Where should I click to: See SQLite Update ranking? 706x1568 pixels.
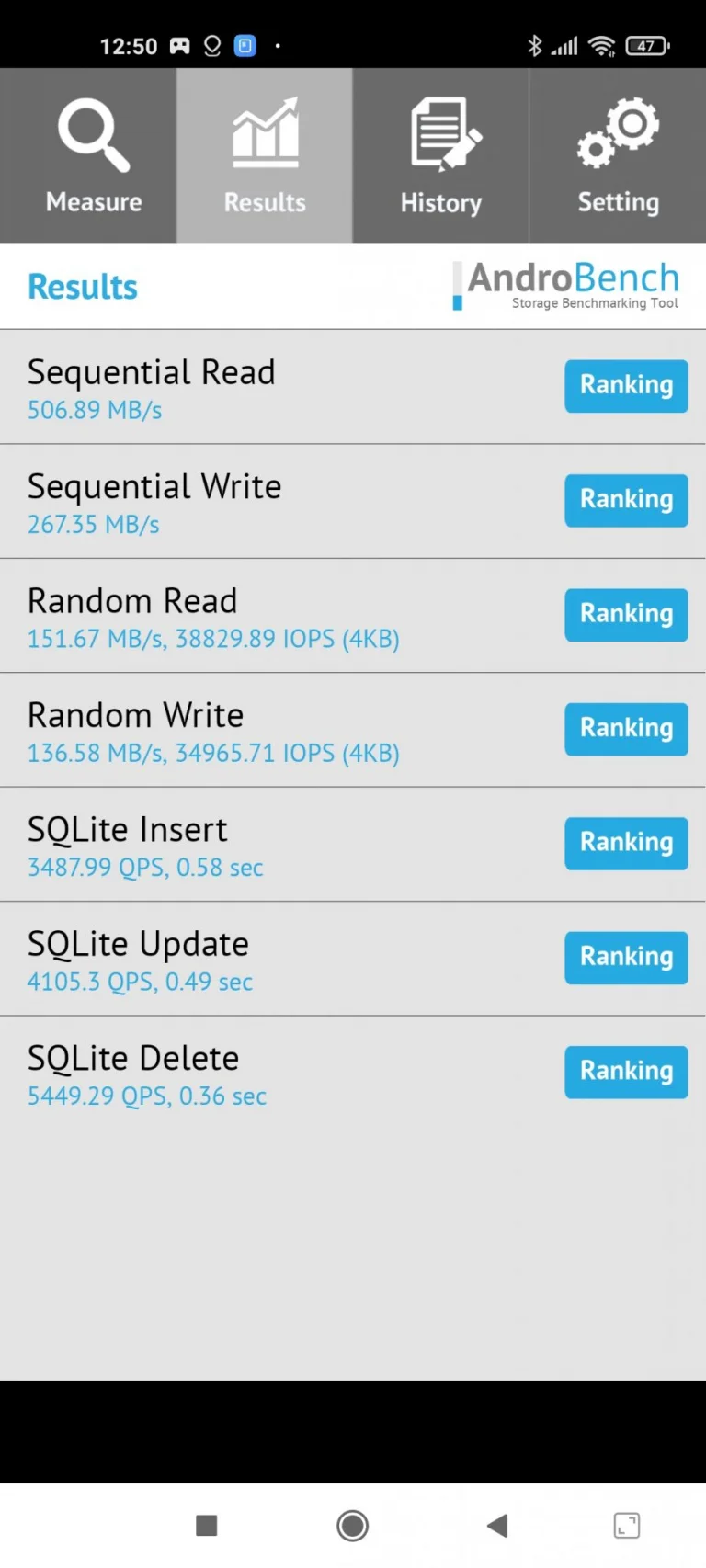coord(626,958)
